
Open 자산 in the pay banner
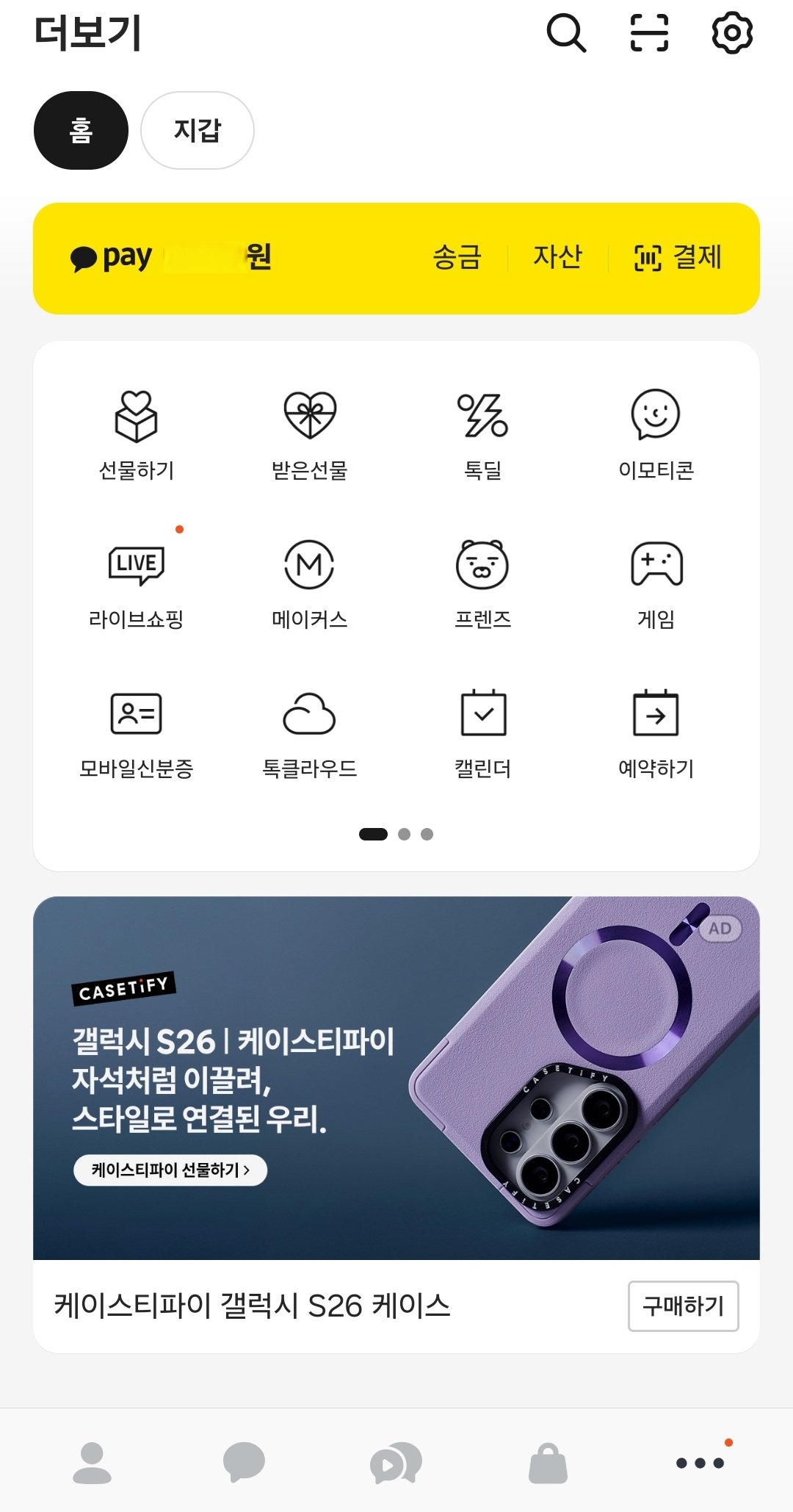[x=557, y=257]
